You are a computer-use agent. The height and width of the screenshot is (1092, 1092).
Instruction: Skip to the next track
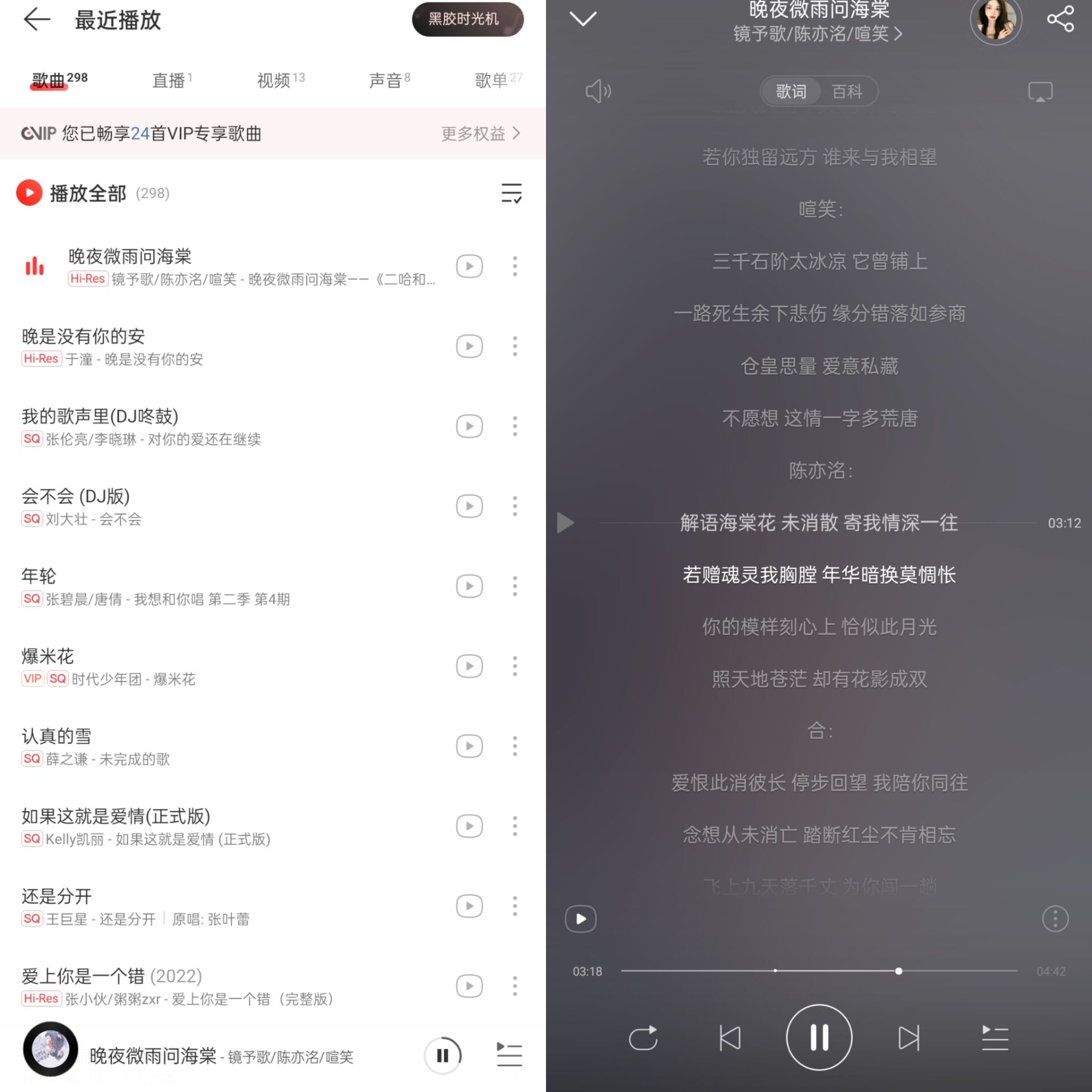pyautogui.click(x=908, y=1037)
